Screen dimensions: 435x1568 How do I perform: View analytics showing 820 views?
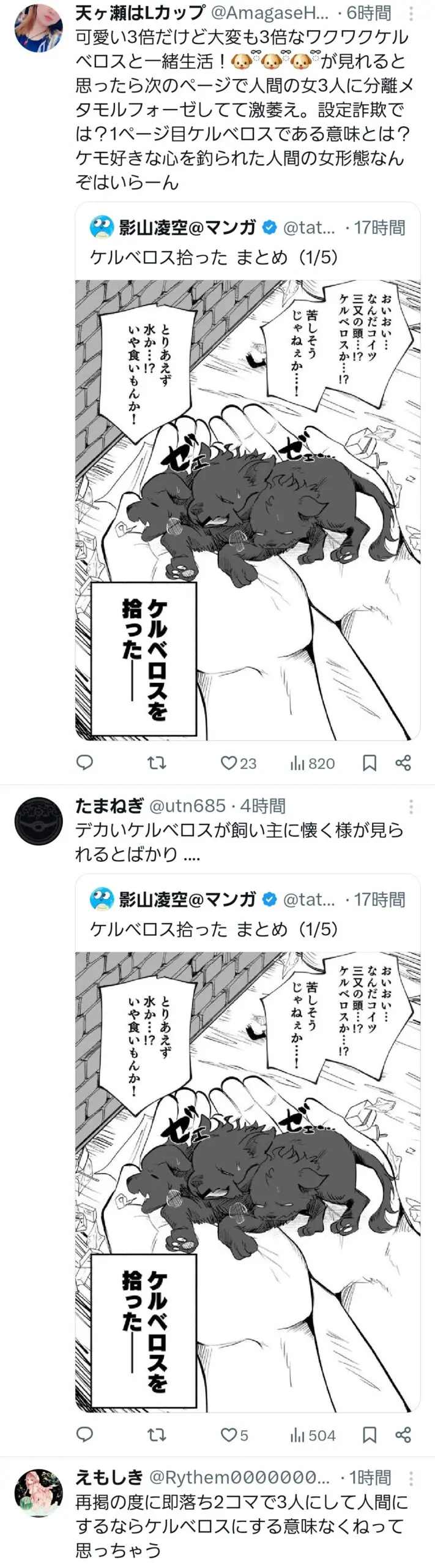tap(313, 763)
